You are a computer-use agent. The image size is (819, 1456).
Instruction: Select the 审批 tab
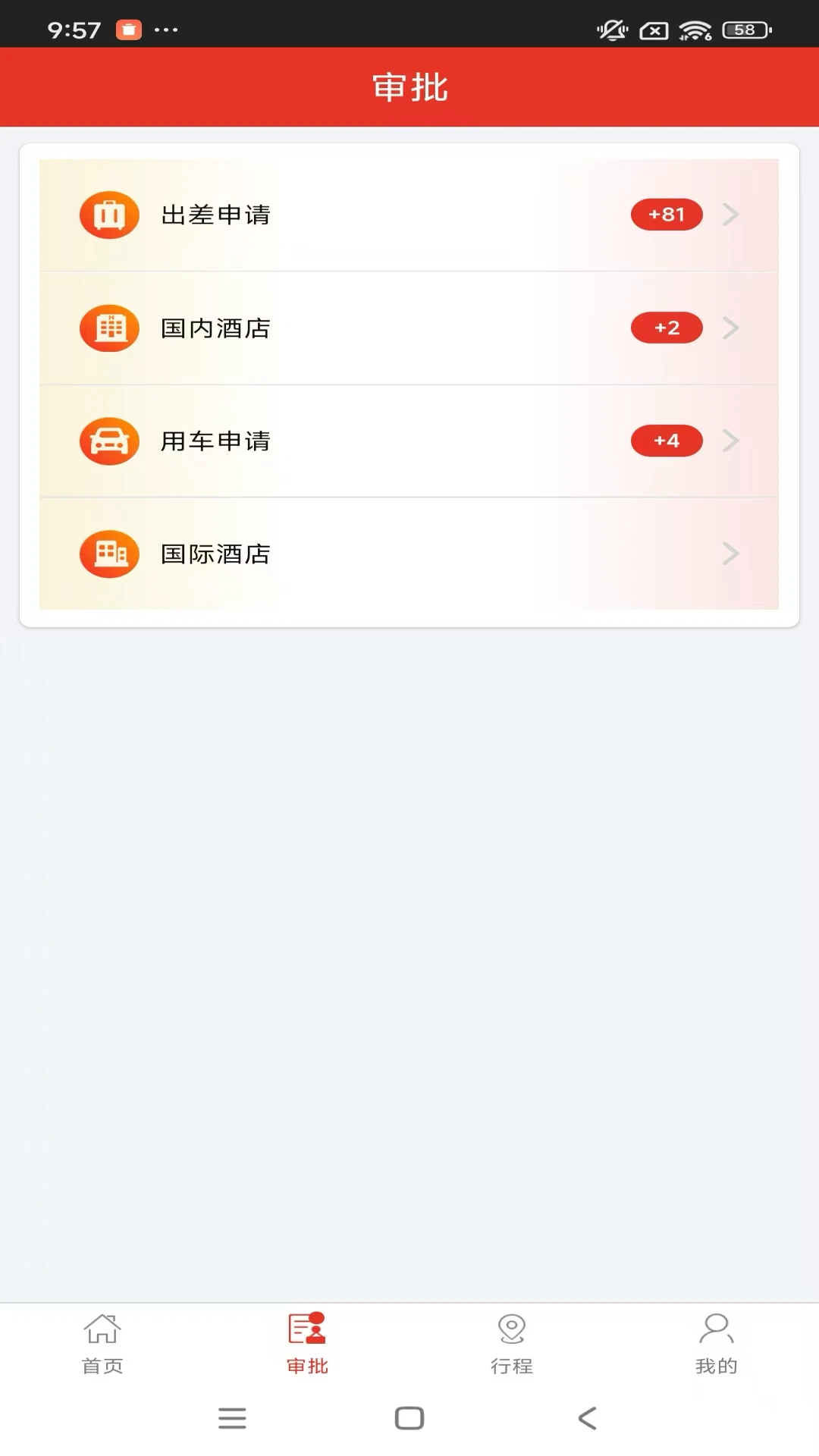click(x=307, y=1344)
